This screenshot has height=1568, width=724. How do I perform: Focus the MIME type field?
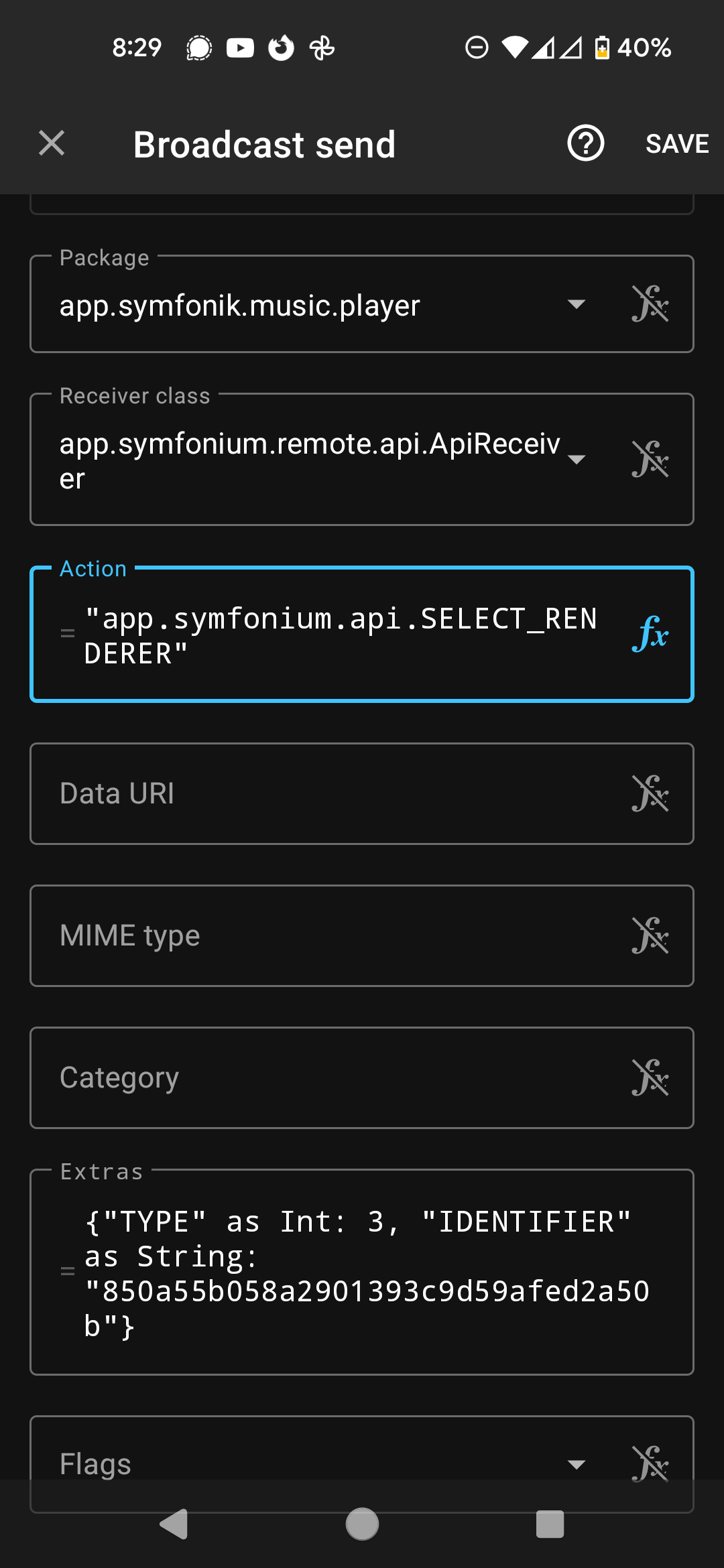click(328, 935)
